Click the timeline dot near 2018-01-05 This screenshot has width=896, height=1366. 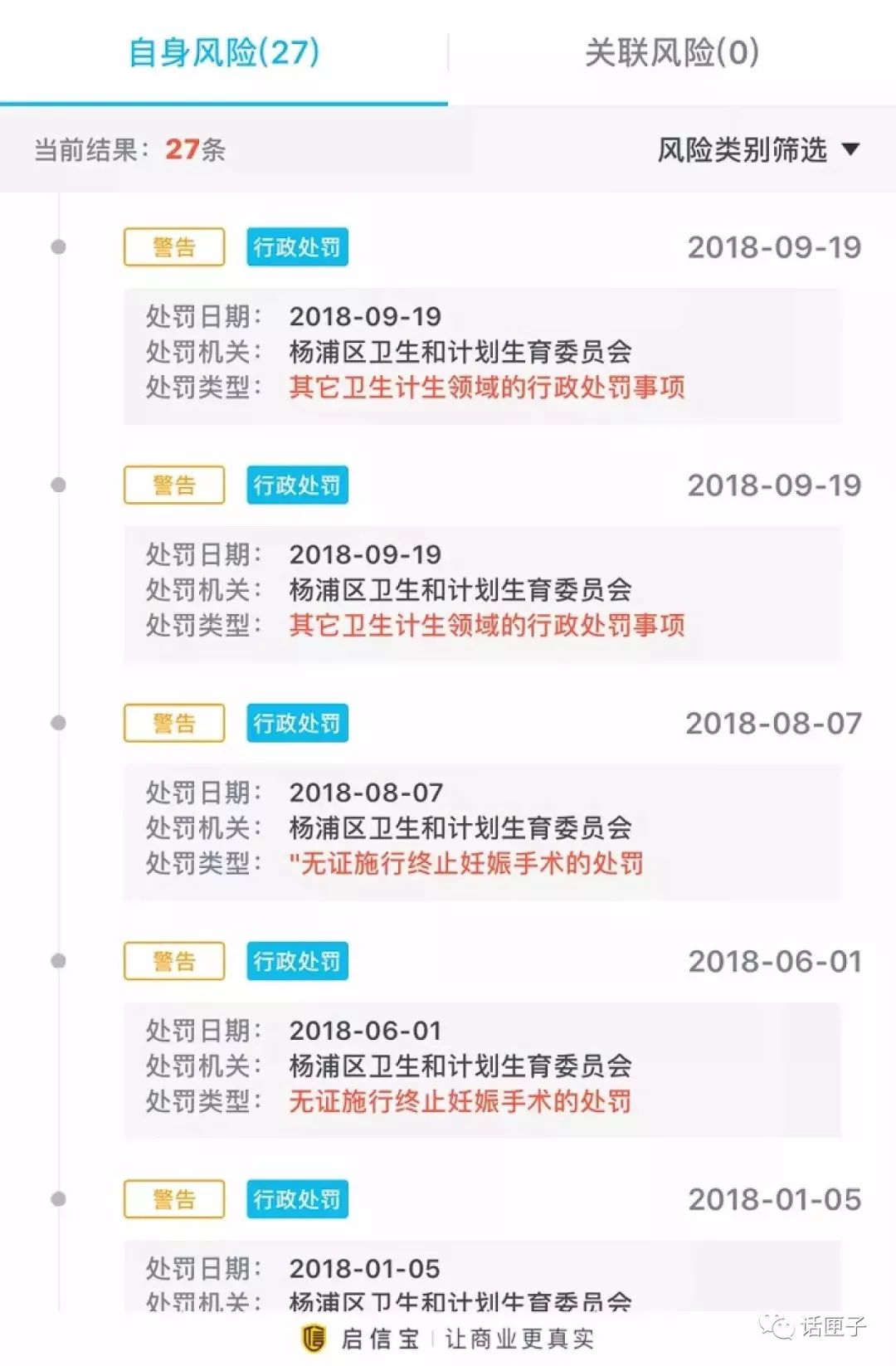click(x=56, y=1198)
